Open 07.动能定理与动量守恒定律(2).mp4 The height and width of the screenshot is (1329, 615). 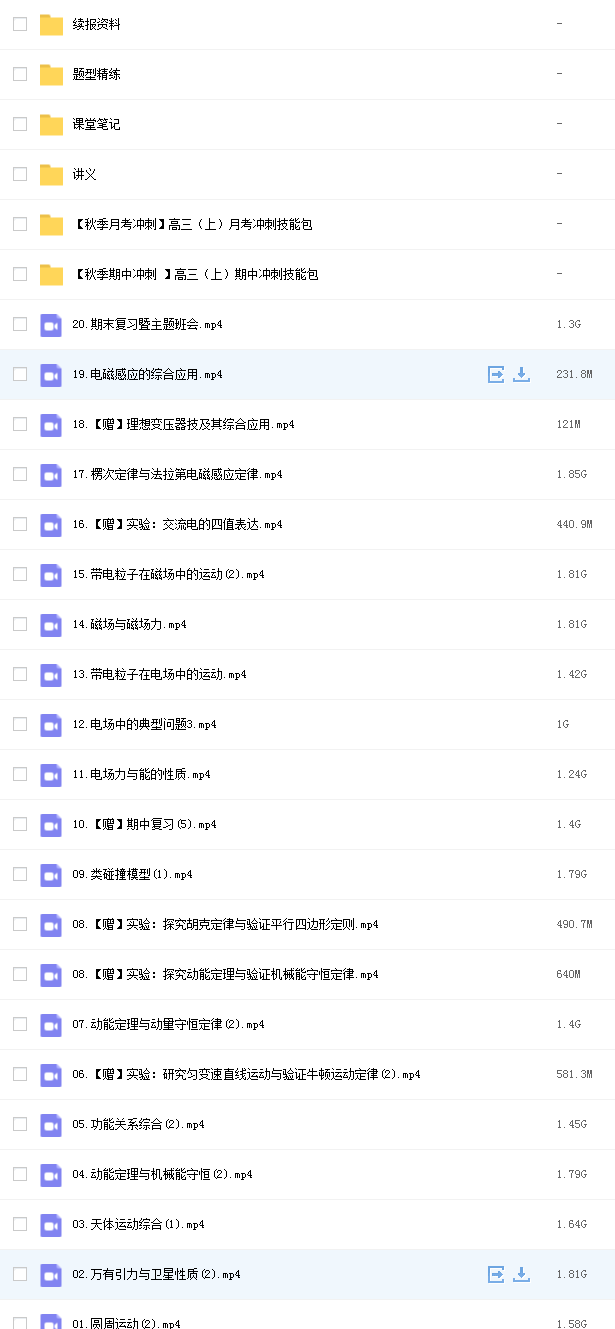[169, 1024]
